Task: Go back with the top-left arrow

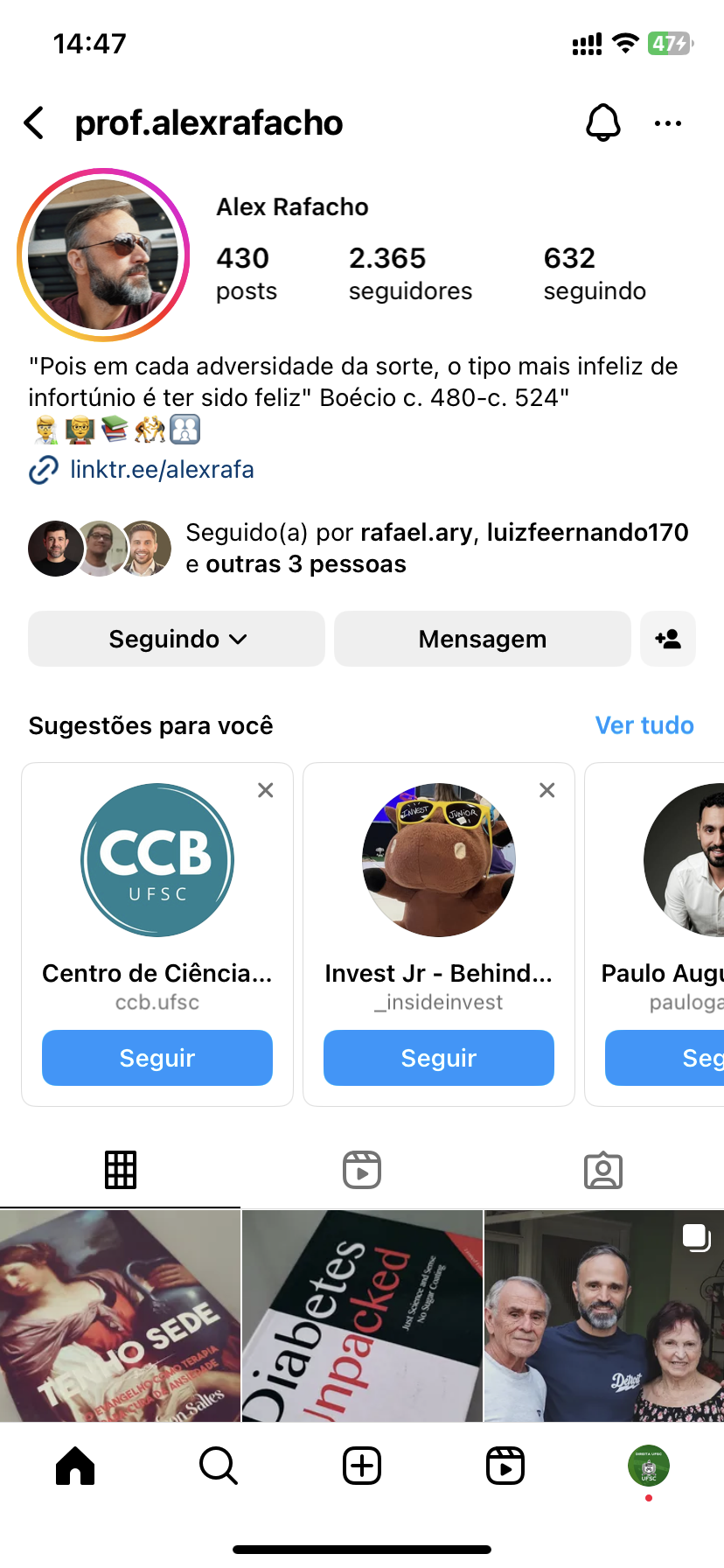Action: click(35, 123)
